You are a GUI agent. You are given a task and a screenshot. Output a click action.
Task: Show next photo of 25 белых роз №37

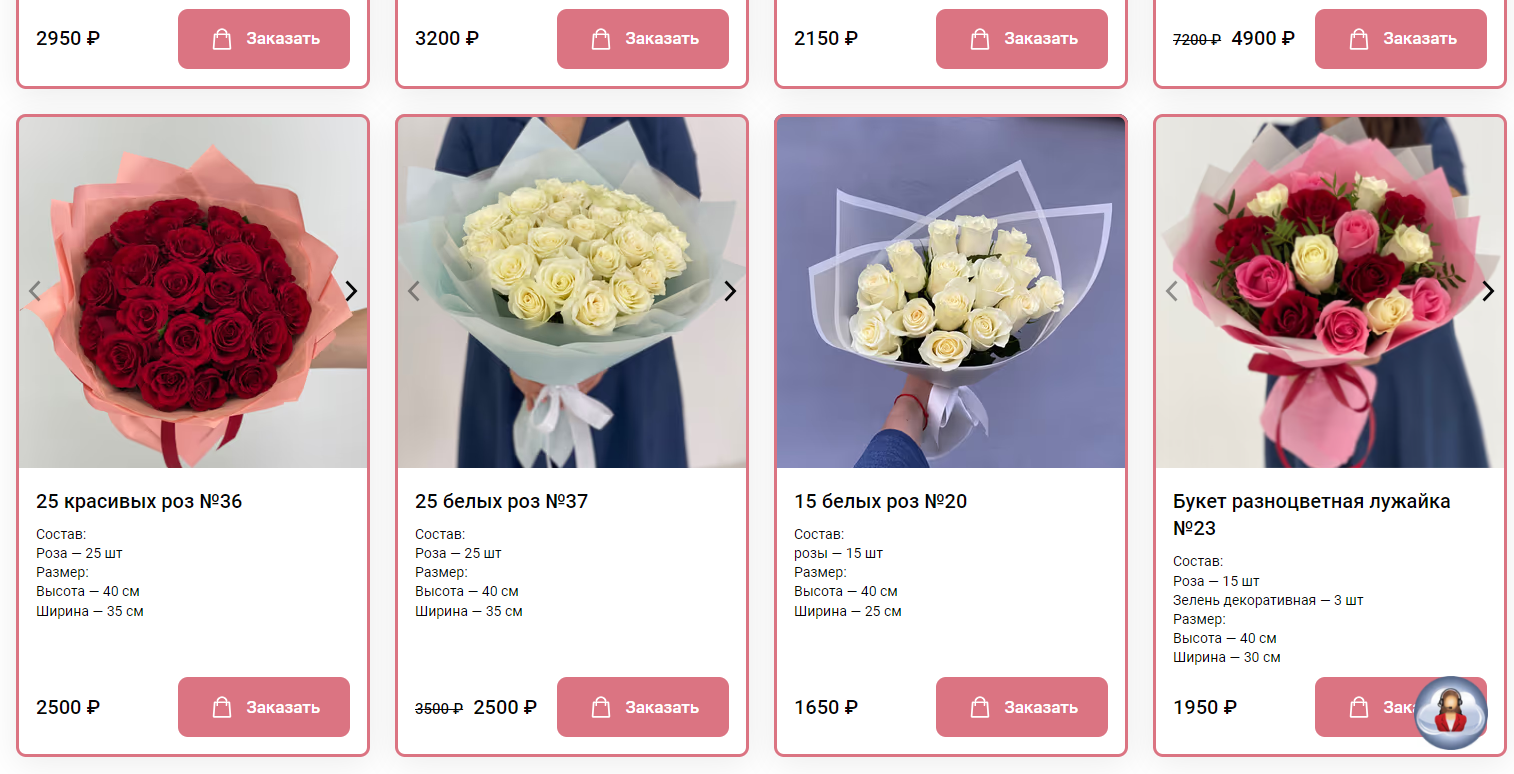pos(730,291)
